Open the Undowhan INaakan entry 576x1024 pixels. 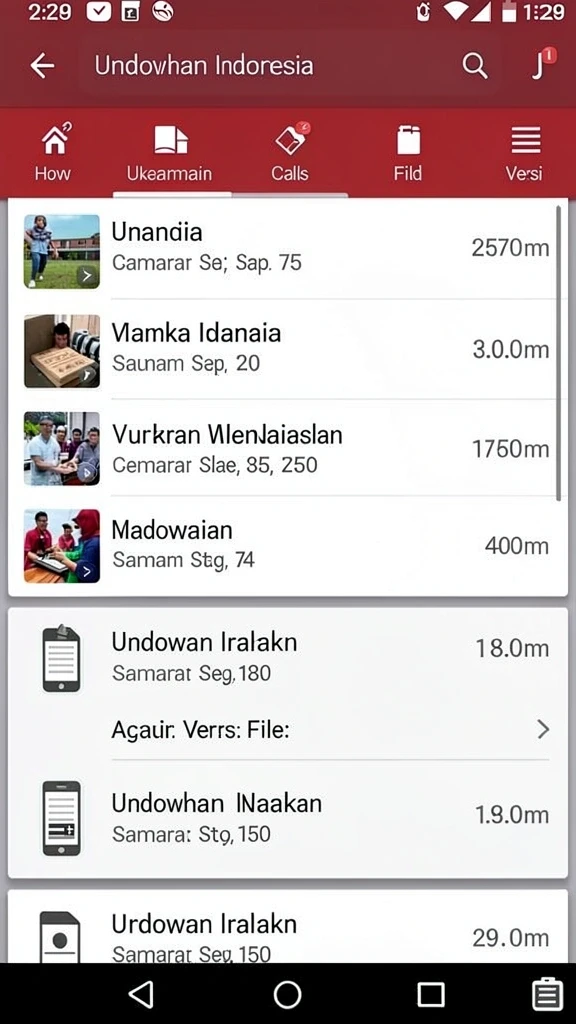[x=287, y=818]
